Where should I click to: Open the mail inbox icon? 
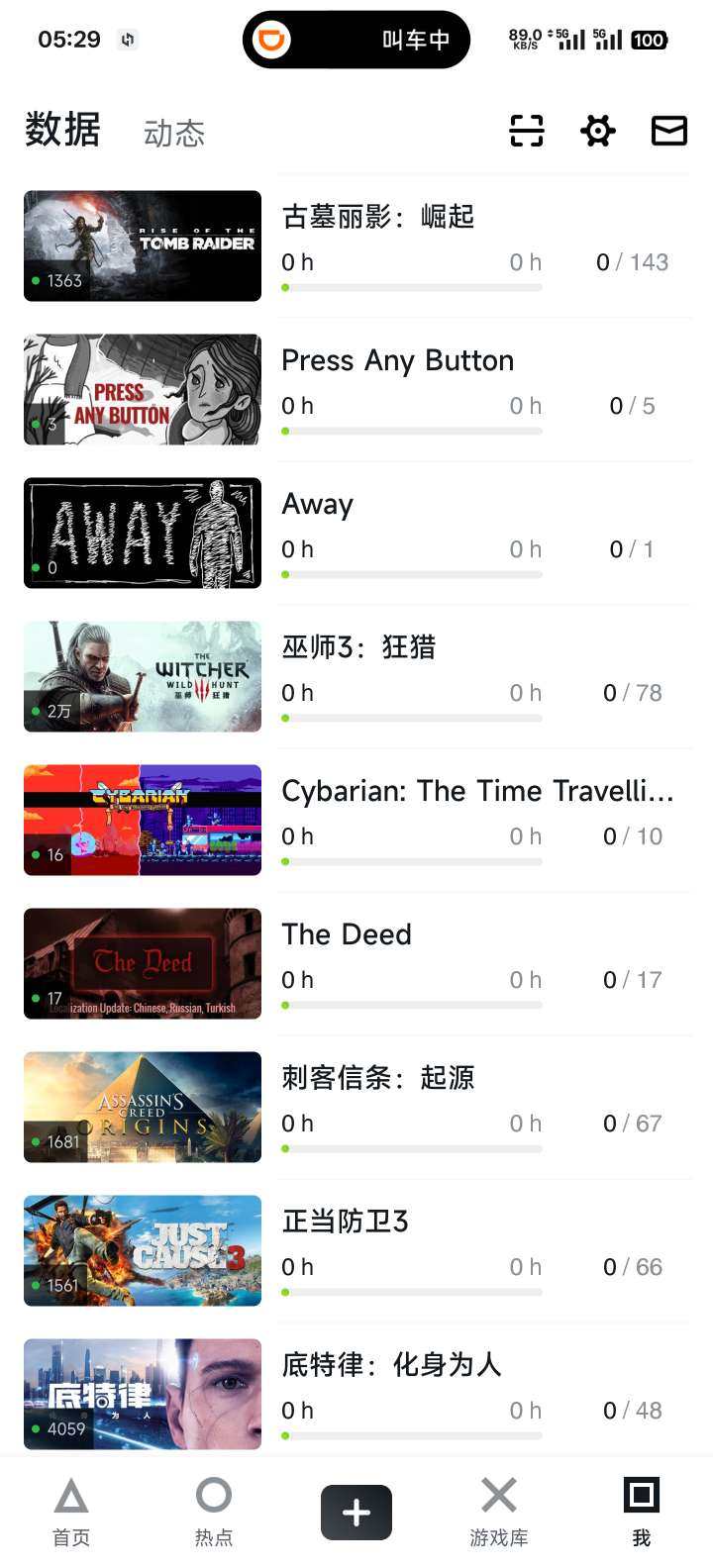click(x=669, y=131)
